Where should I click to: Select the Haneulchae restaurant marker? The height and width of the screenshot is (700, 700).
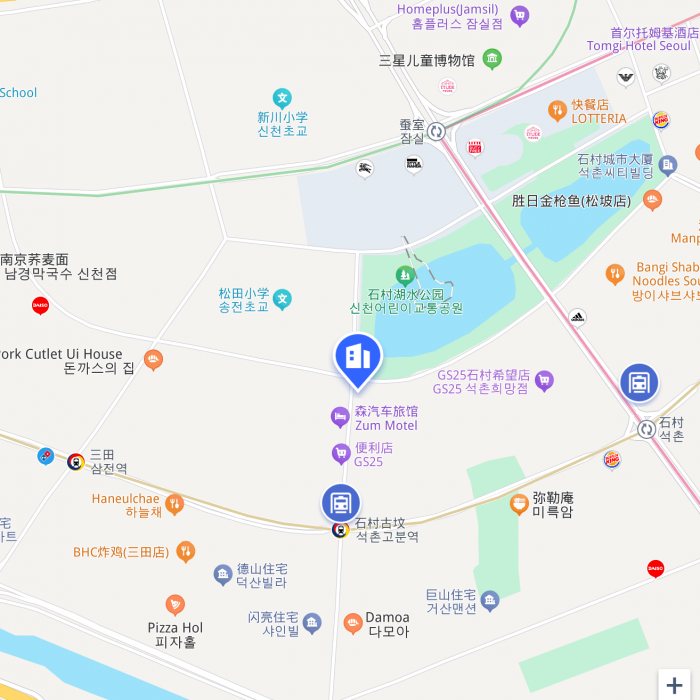point(175,504)
